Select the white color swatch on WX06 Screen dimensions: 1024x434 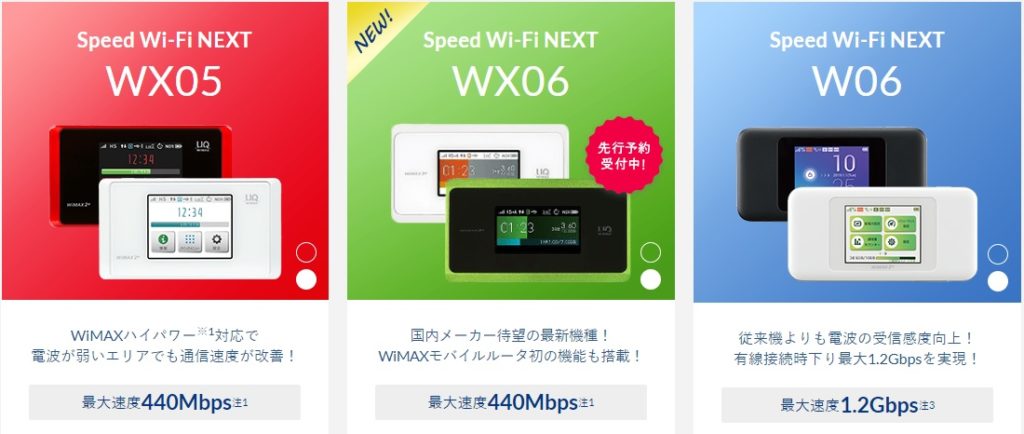651,279
